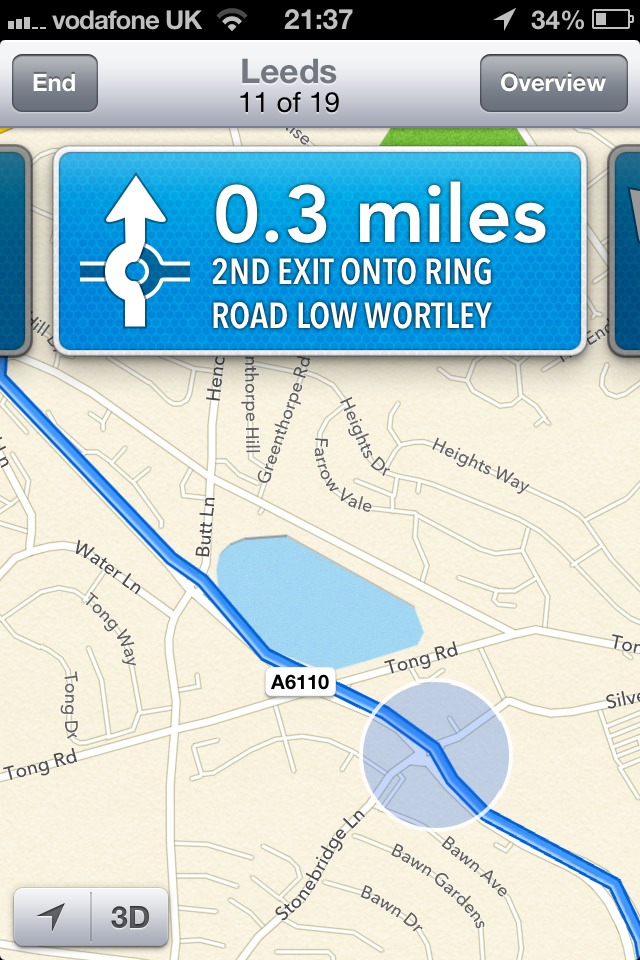End the navigation route
The height and width of the screenshot is (960, 640).
coord(54,83)
